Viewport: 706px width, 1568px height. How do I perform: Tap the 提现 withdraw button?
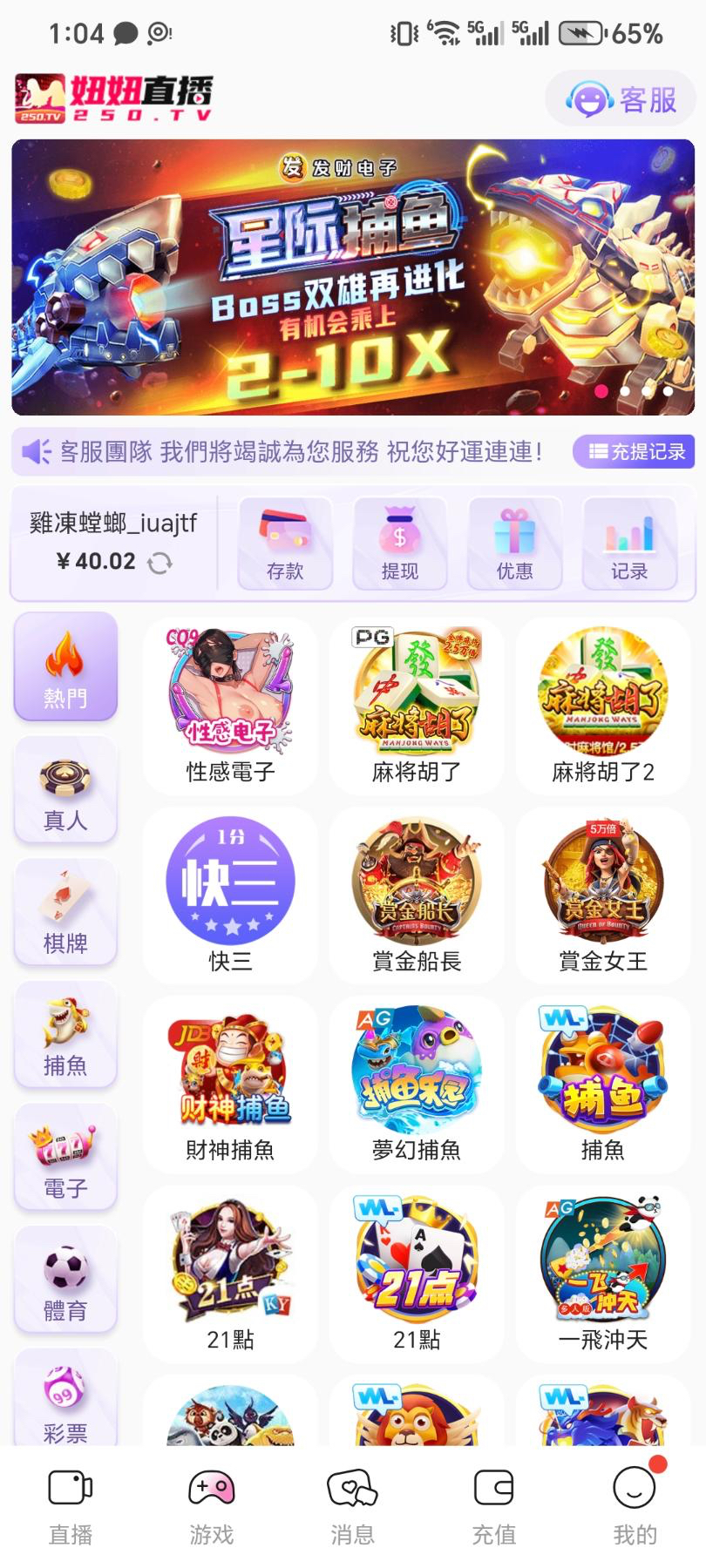pos(399,544)
